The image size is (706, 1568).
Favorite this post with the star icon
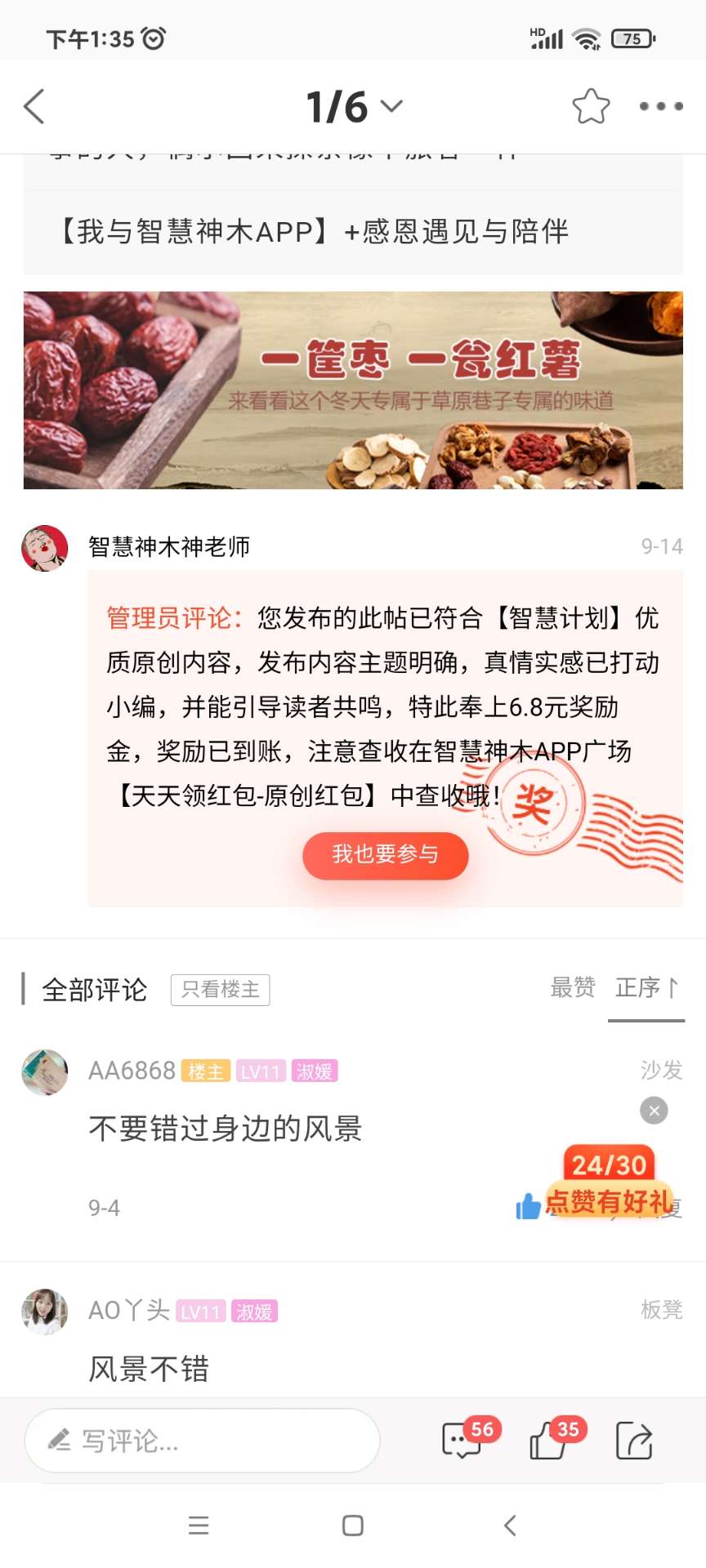click(x=591, y=106)
